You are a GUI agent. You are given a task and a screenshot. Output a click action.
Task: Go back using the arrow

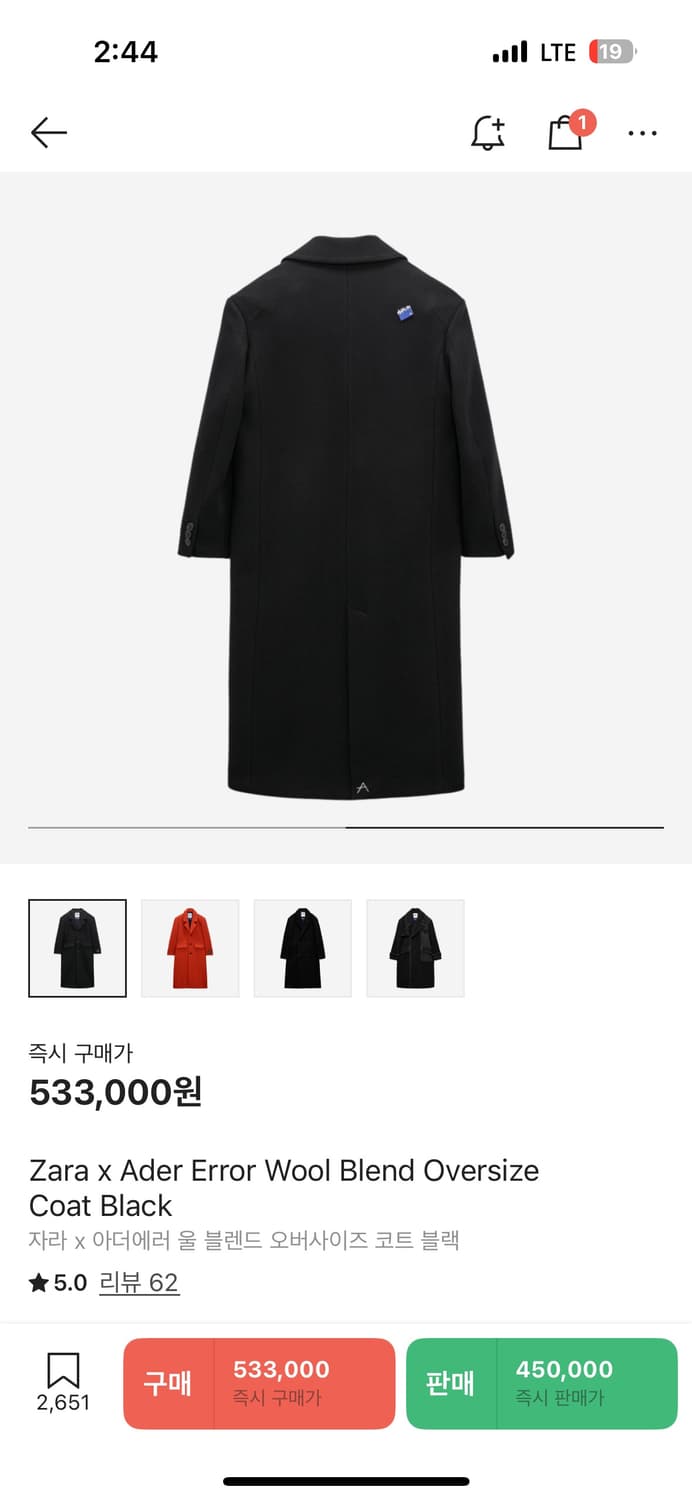[x=48, y=133]
